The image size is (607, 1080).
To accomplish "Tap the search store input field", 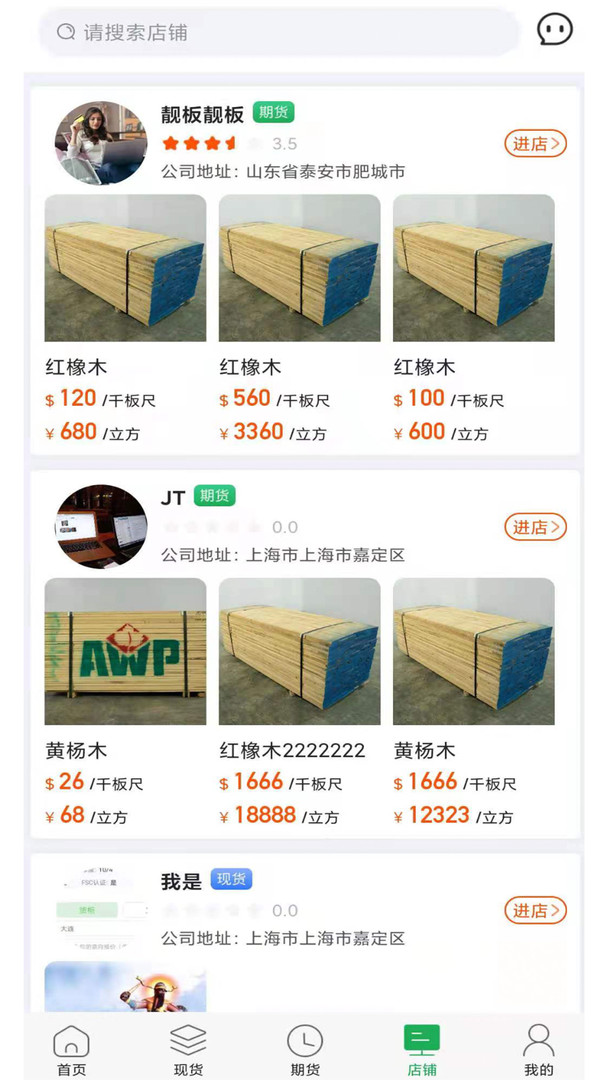I will (x=280, y=32).
